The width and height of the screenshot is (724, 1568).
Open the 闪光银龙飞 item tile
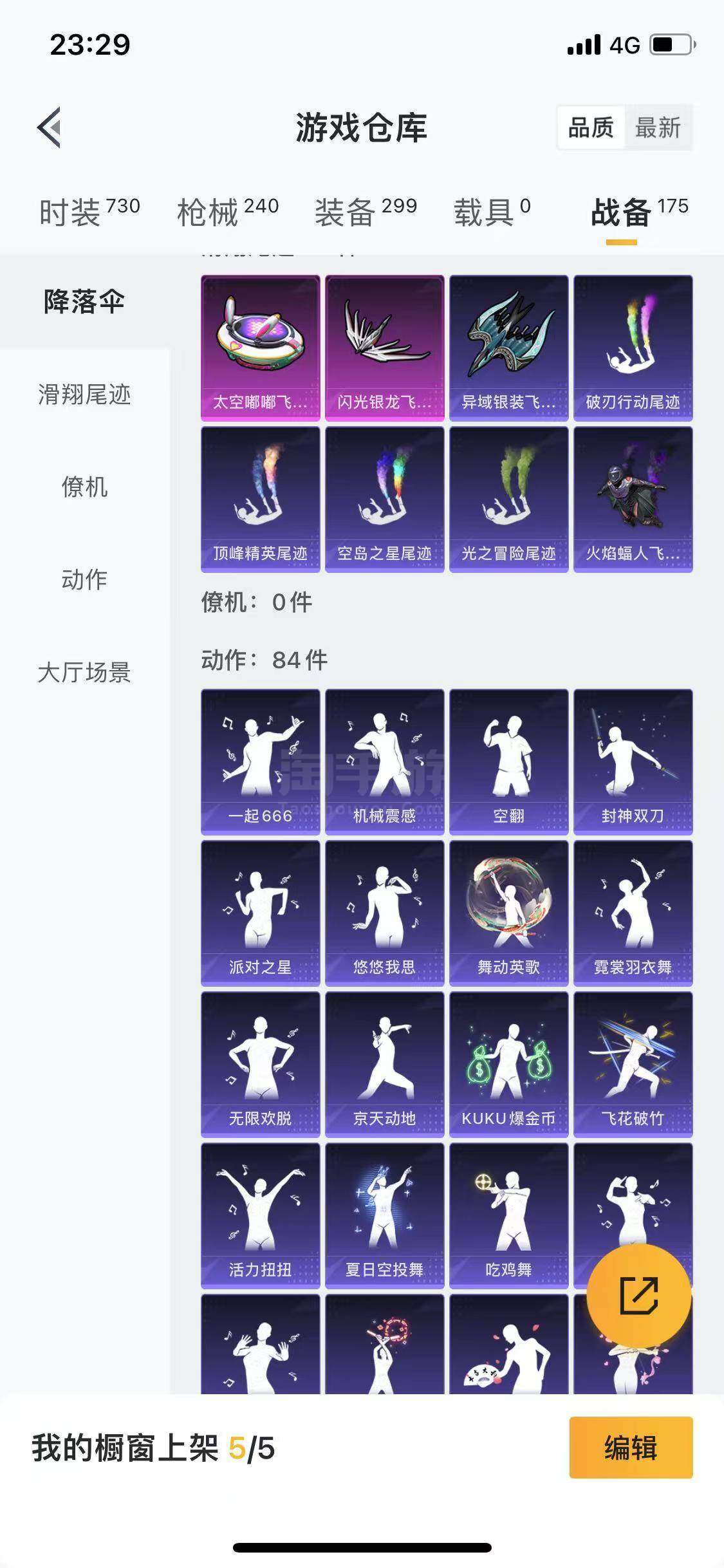(x=385, y=348)
